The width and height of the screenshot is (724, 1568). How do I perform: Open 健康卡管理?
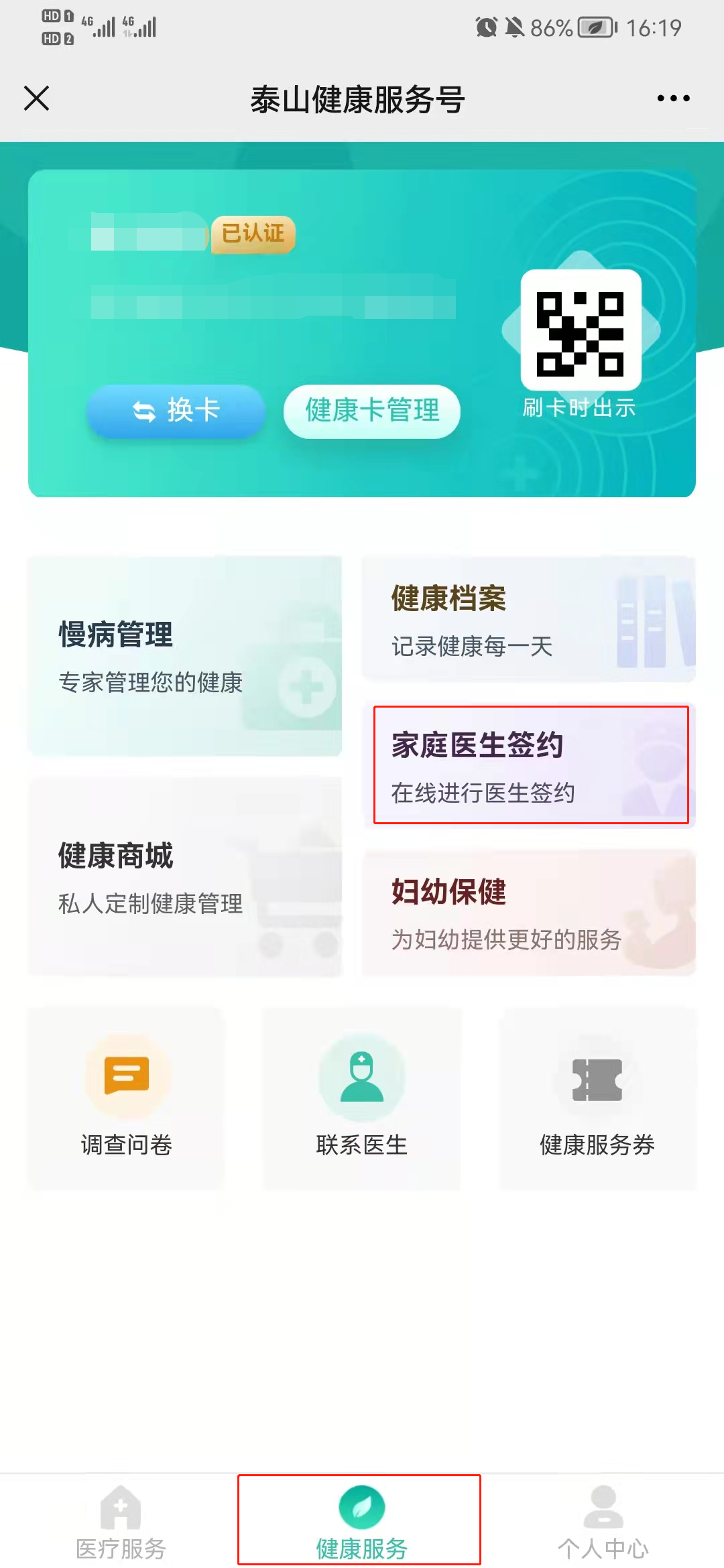tap(372, 411)
